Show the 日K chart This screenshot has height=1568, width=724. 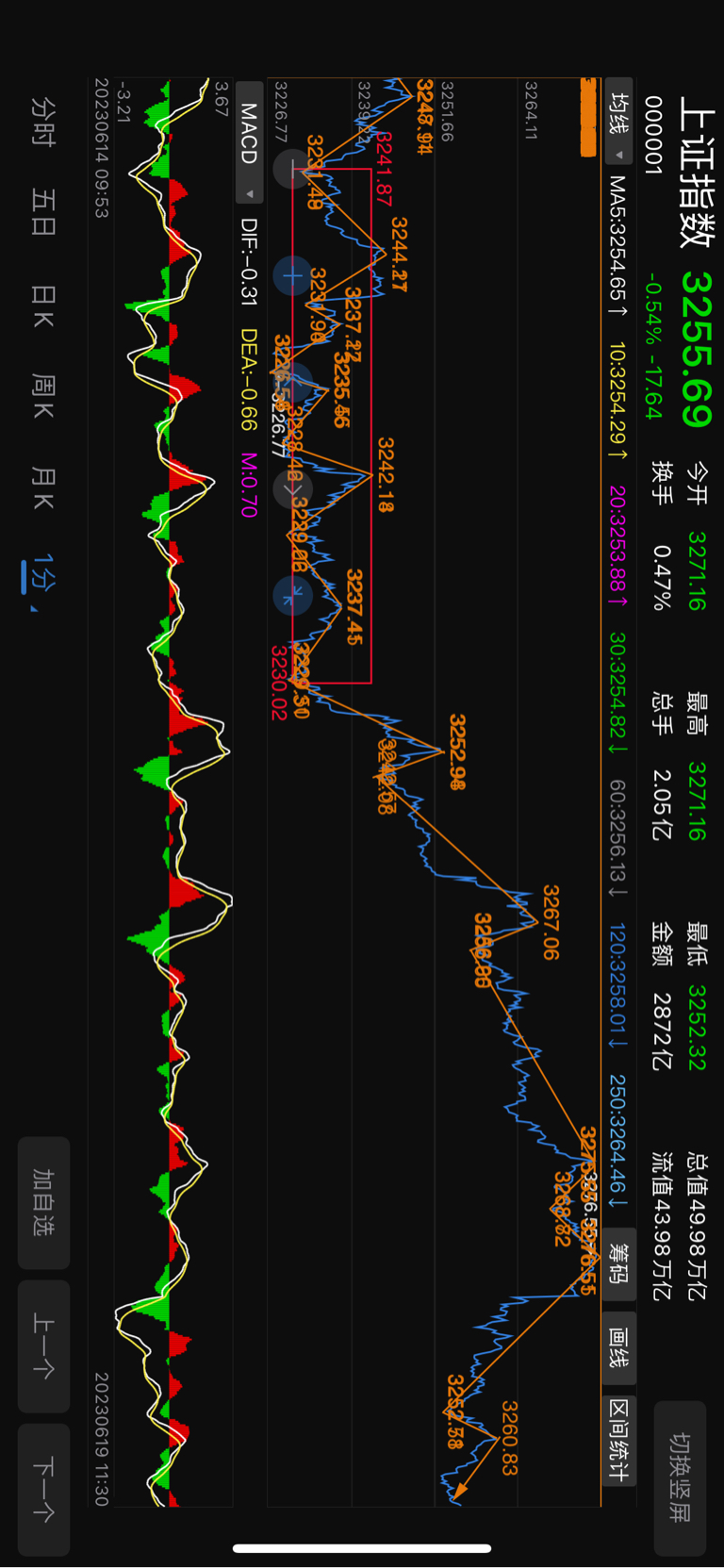43,305
